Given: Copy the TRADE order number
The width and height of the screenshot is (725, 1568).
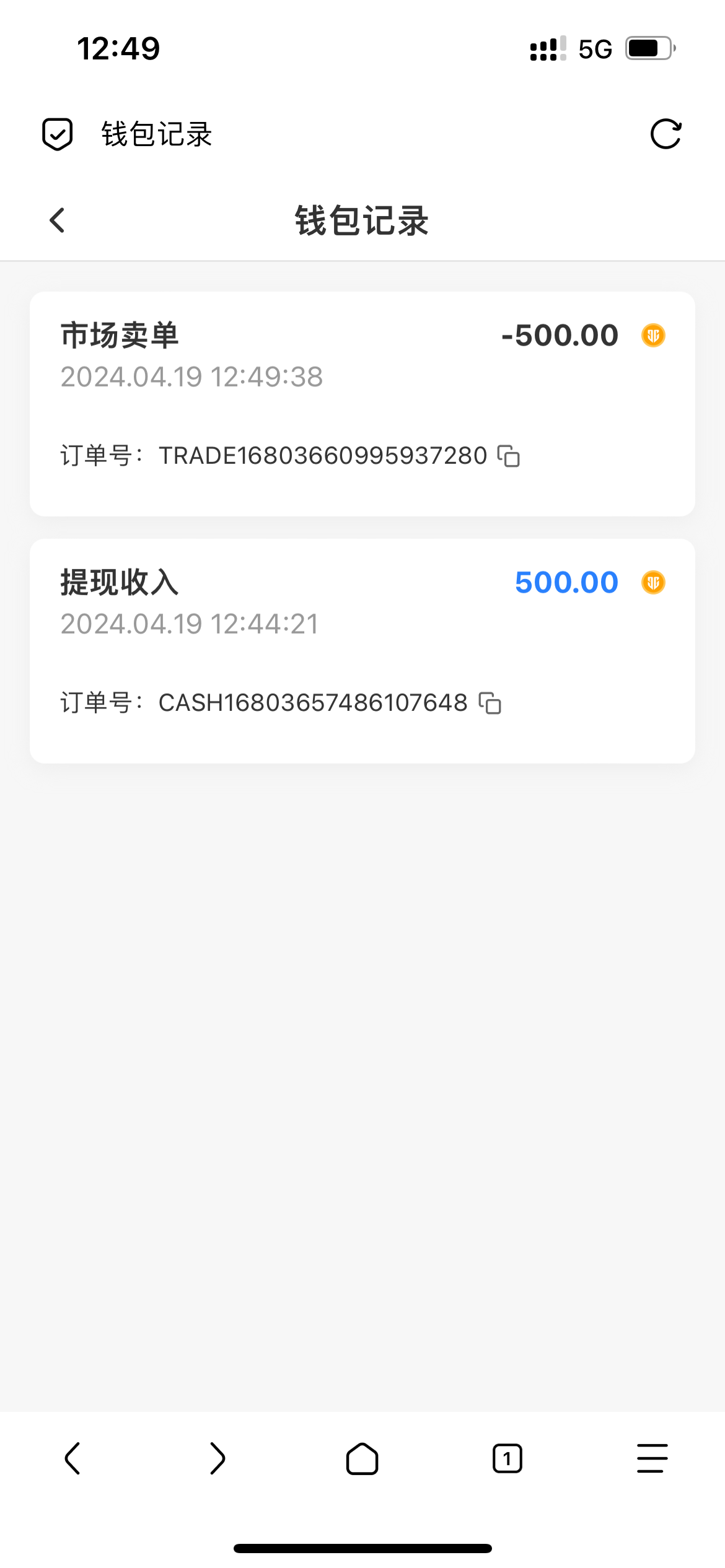Looking at the screenshot, I should [509, 456].
